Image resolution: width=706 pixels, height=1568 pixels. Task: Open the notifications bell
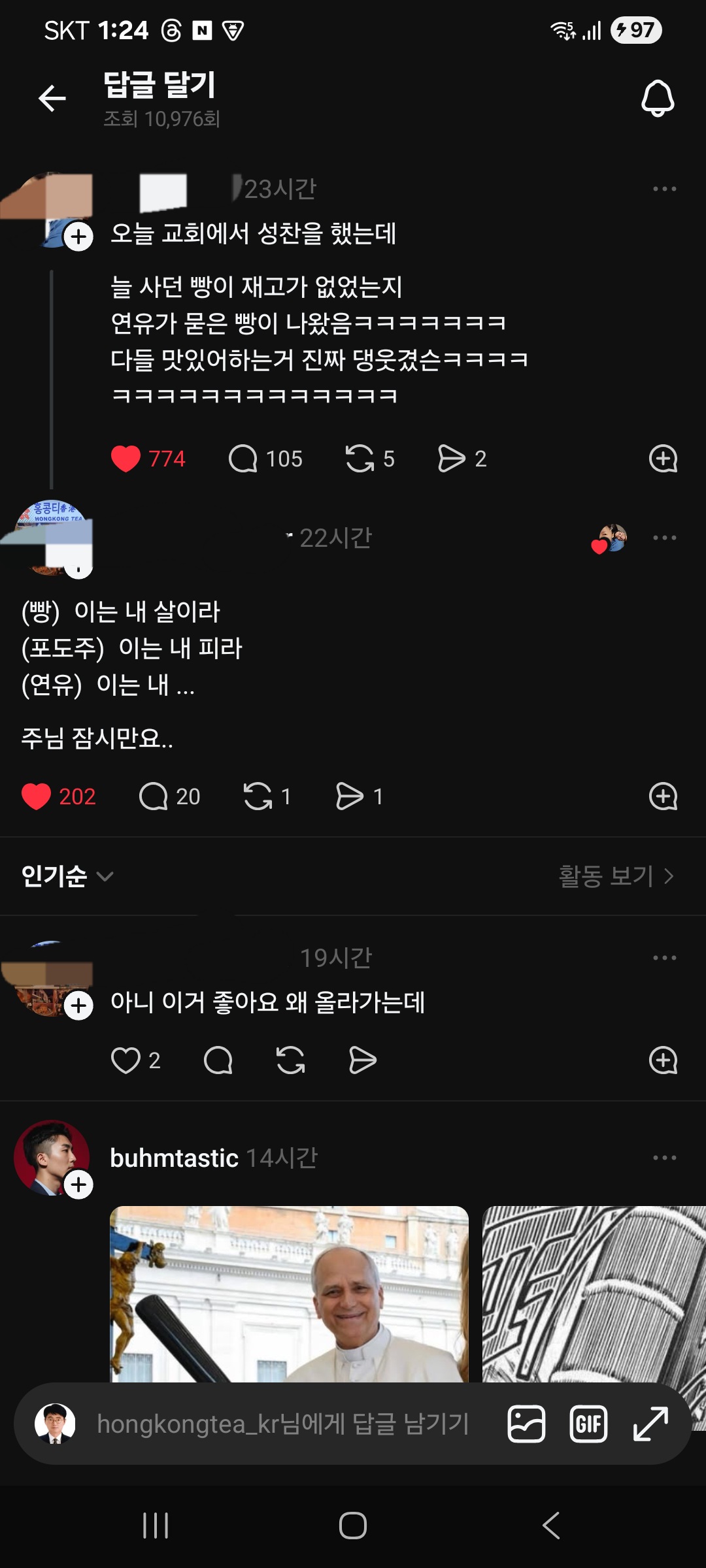tap(657, 99)
